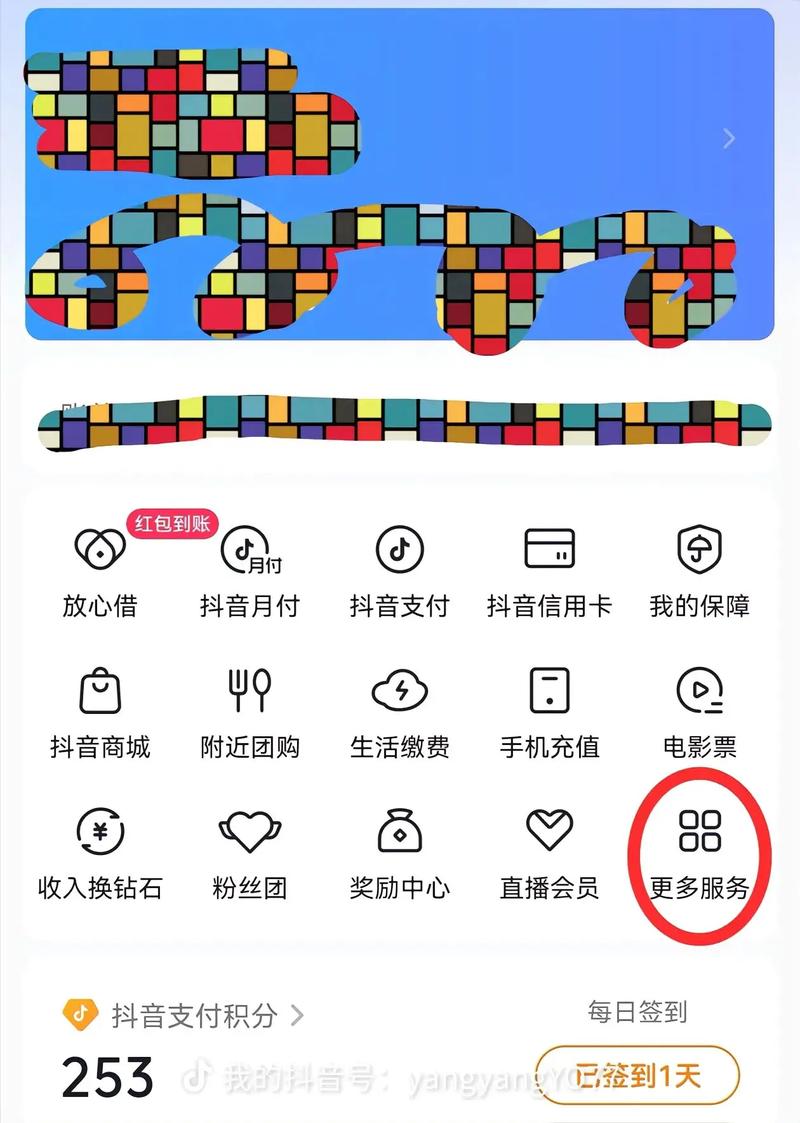Open 电影票 movie tickets
The height and width of the screenshot is (1123, 800).
[699, 711]
